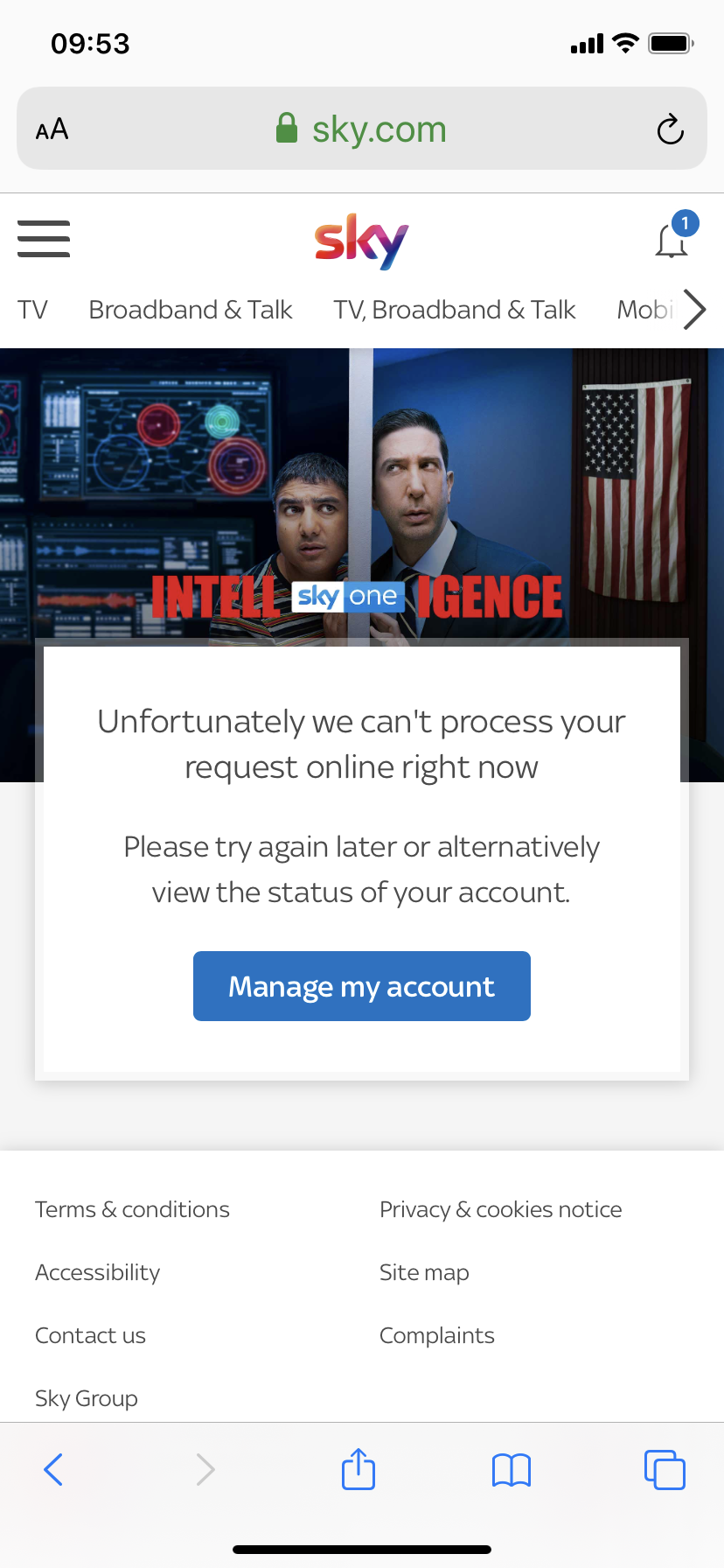This screenshot has width=724, height=1568.
Task: Open Terms & conditions
Action: (132, 1209)
